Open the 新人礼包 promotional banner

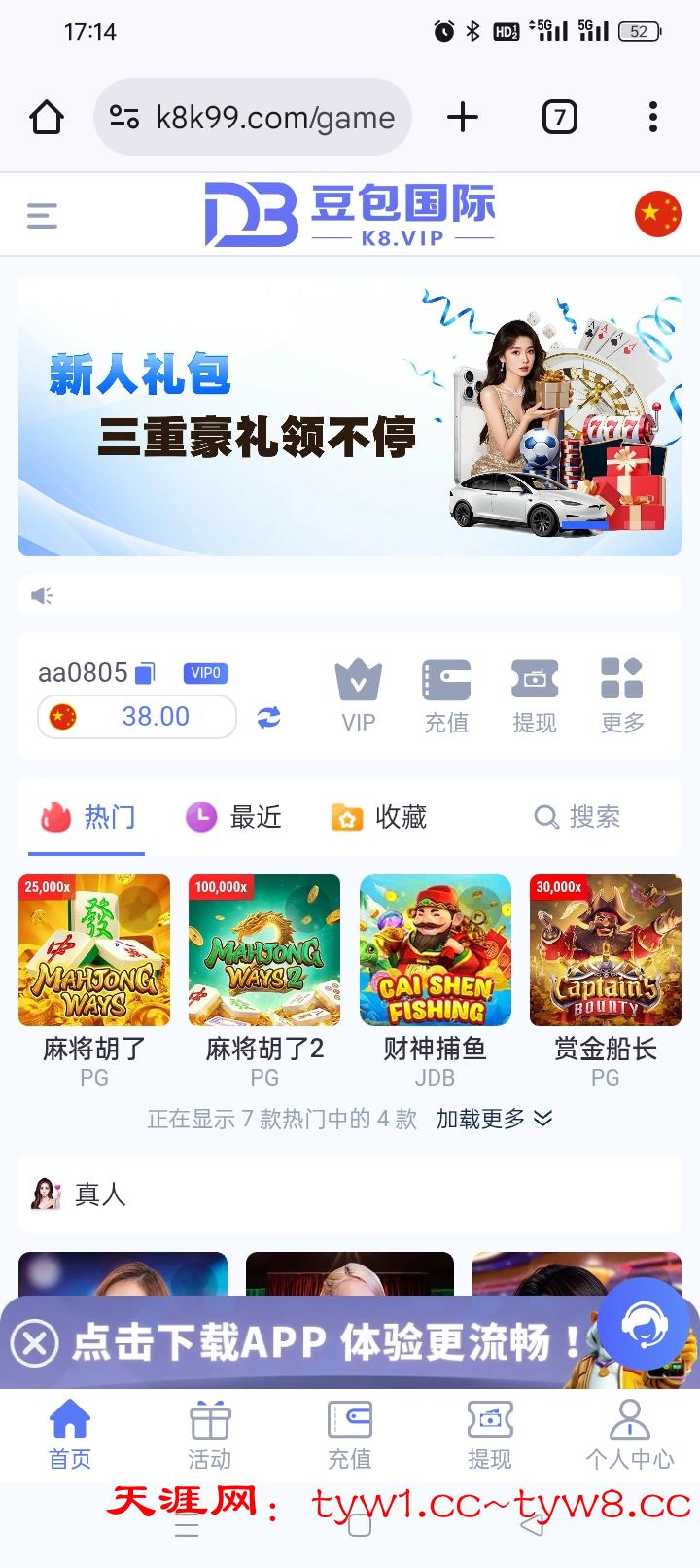pyautogui.click(x=350, y=416)
